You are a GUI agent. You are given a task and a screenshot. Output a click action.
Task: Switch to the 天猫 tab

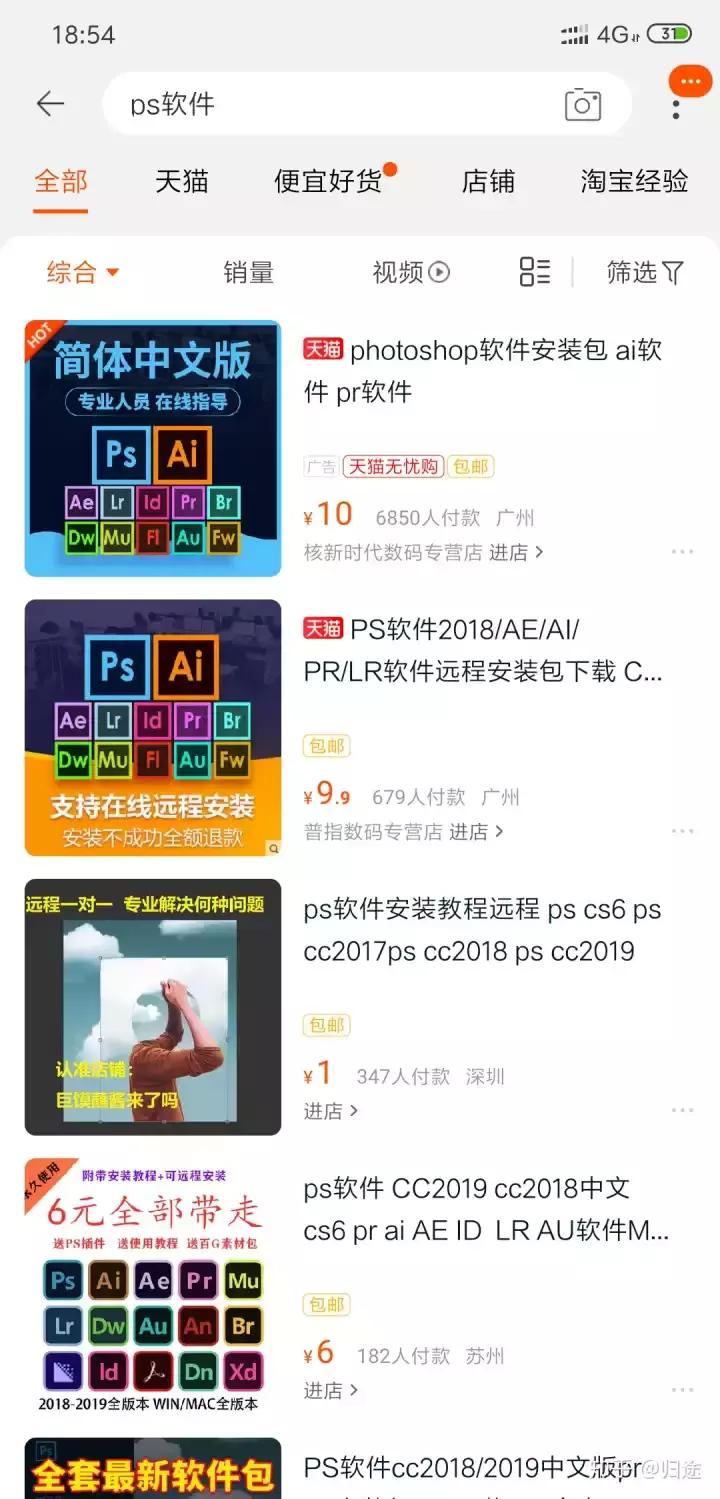point(180,181)
